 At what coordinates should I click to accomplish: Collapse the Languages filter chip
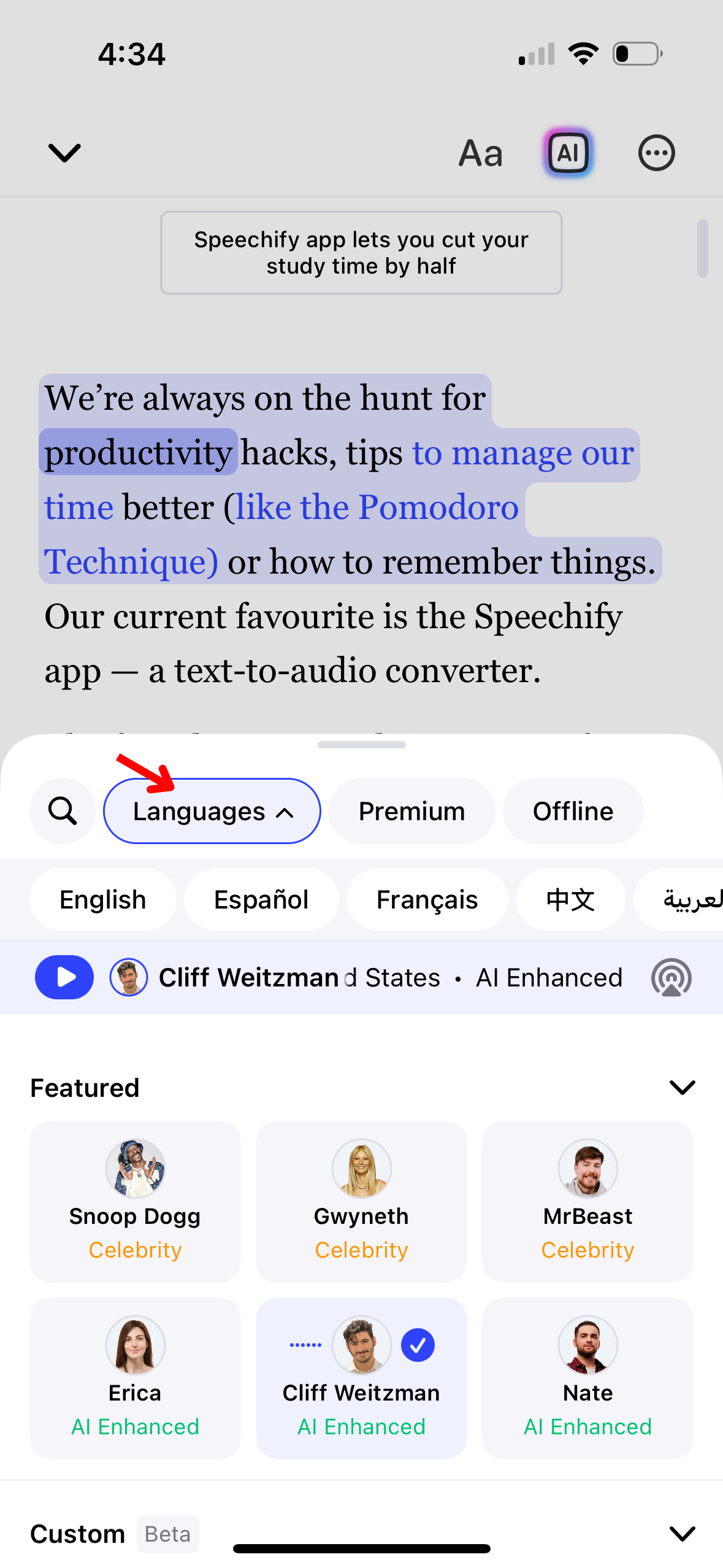212,811
